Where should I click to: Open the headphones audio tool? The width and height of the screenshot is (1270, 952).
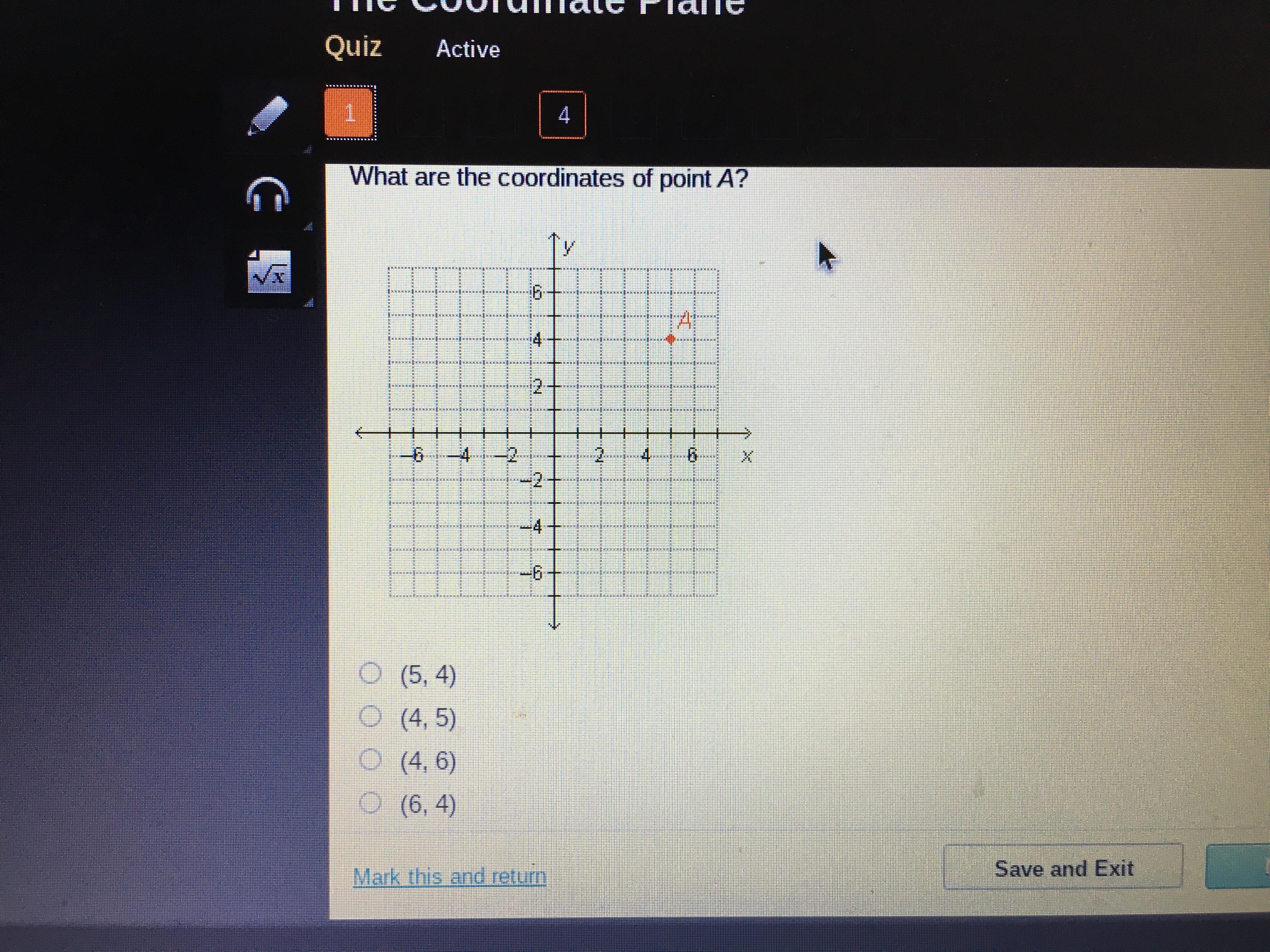click(267, 194)
